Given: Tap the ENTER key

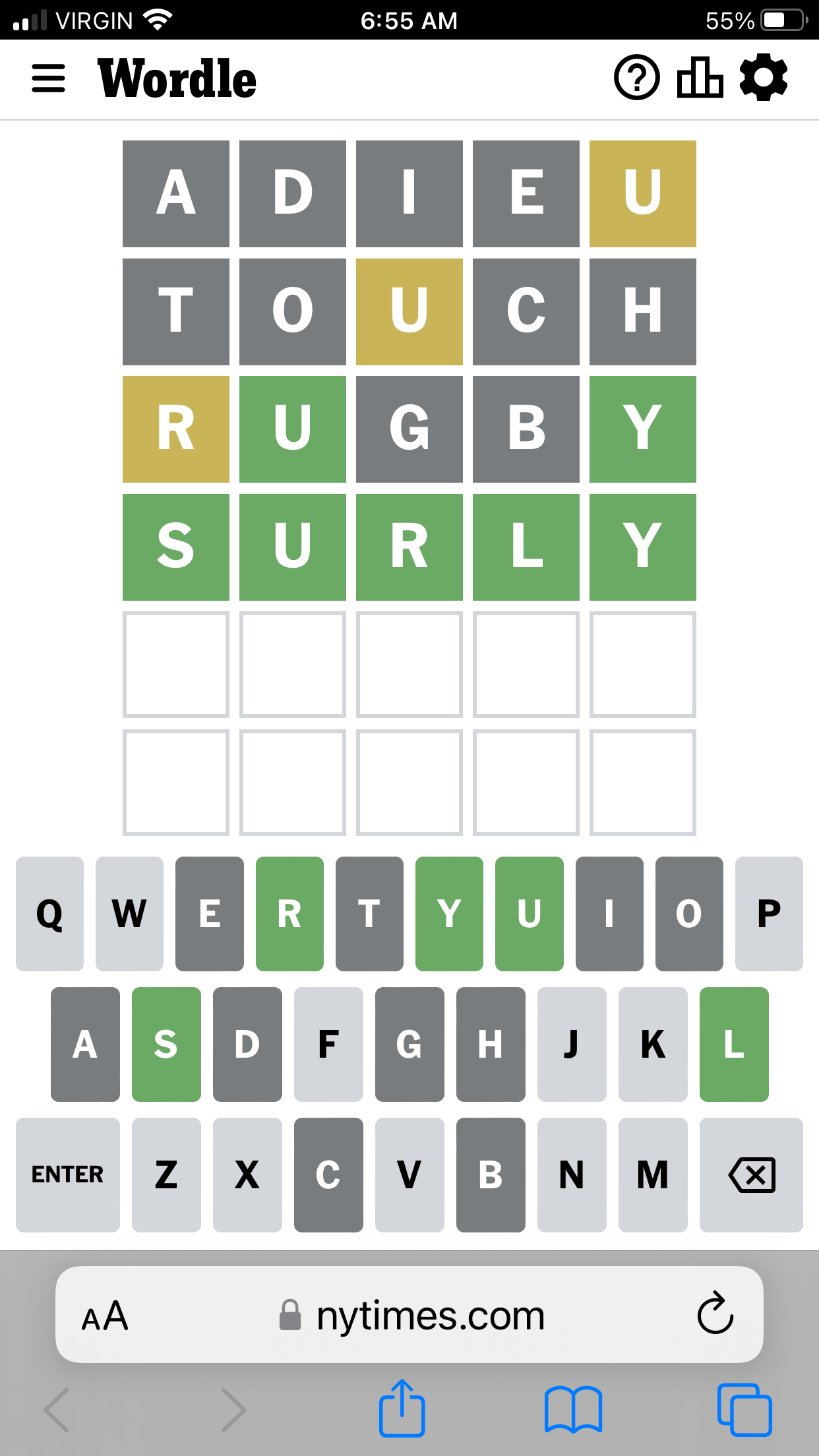Looking at the screenshot, I should pos(67,1174).
